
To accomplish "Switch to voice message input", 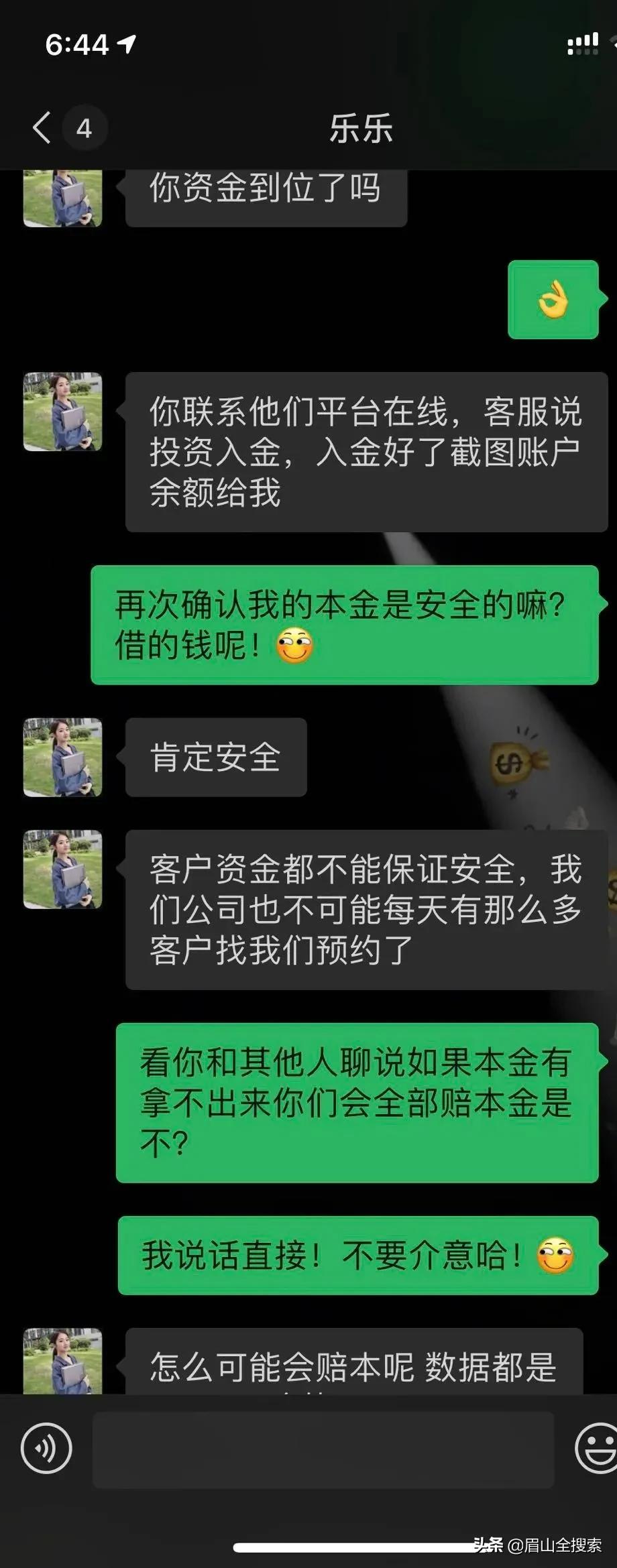I will coord(46,1448).
